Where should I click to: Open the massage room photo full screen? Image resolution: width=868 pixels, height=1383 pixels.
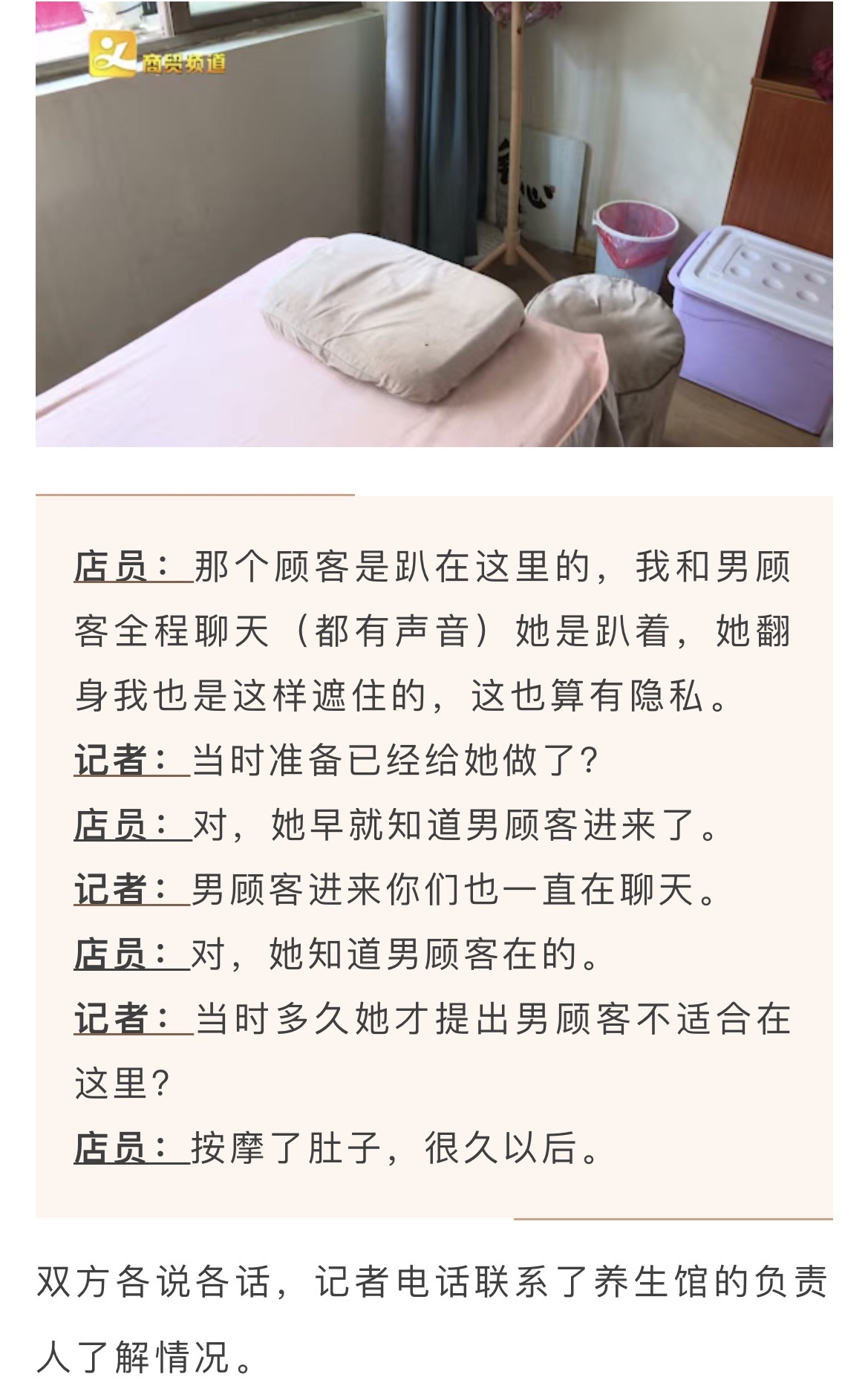(x=434, y=223)
